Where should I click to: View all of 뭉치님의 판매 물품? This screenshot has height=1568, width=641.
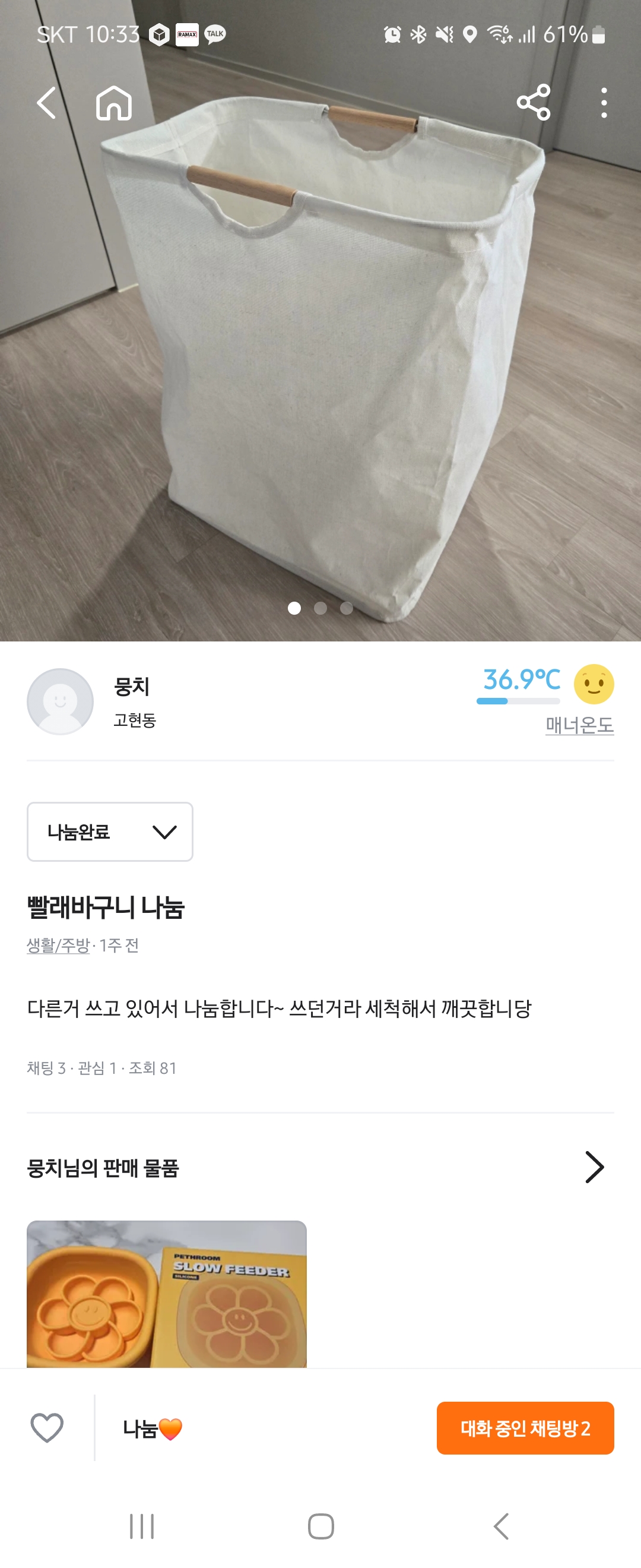click(x=594, y=1167)
